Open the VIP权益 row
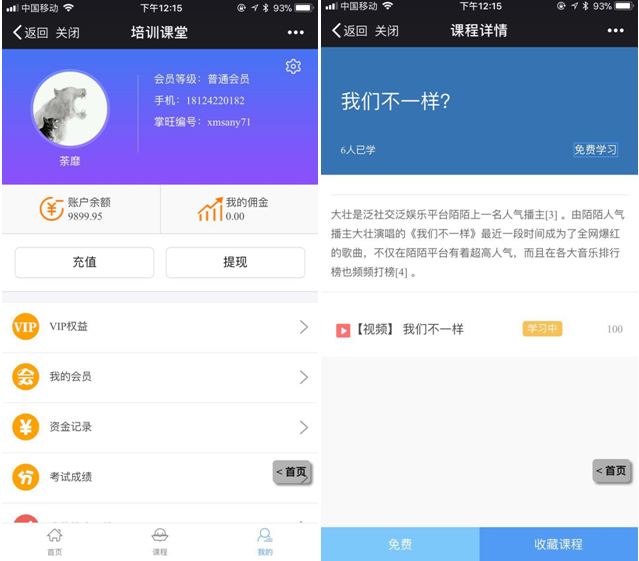Viewport: 639px width, 561px height. click(160, 327)
